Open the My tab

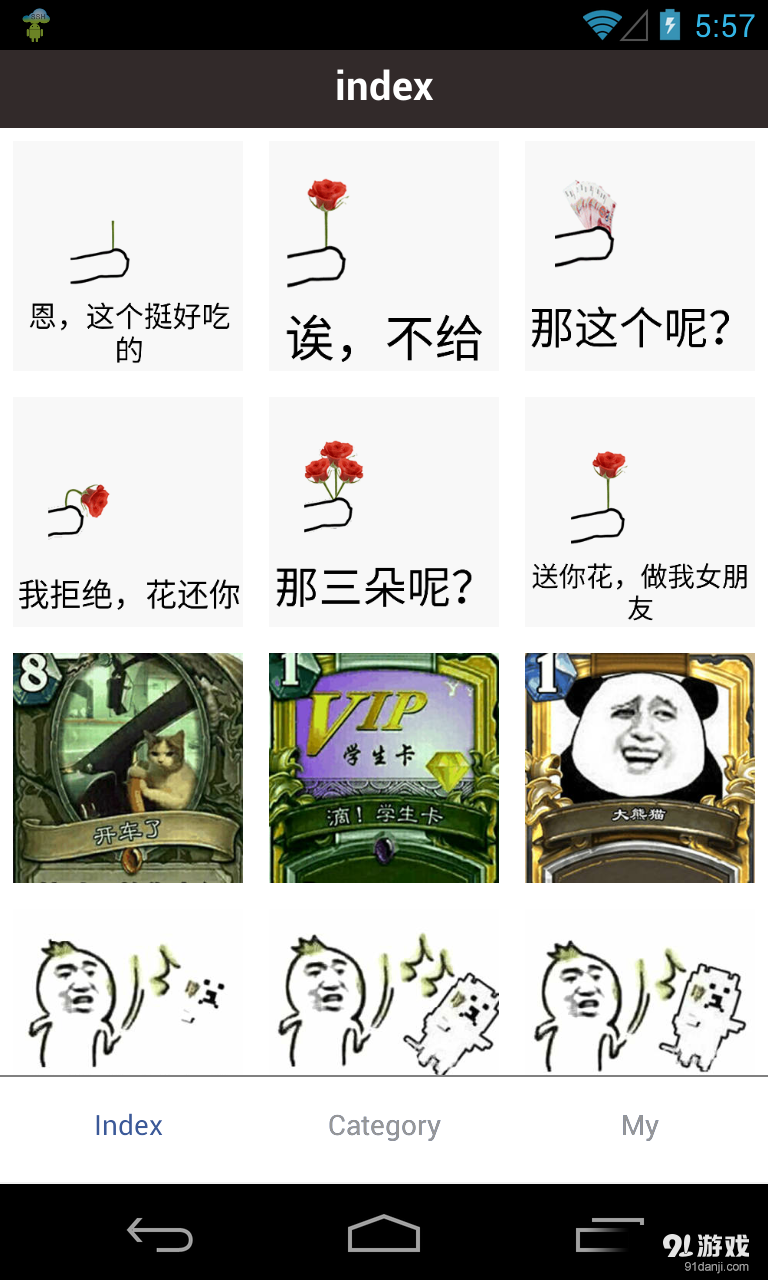click(640, 1125)
